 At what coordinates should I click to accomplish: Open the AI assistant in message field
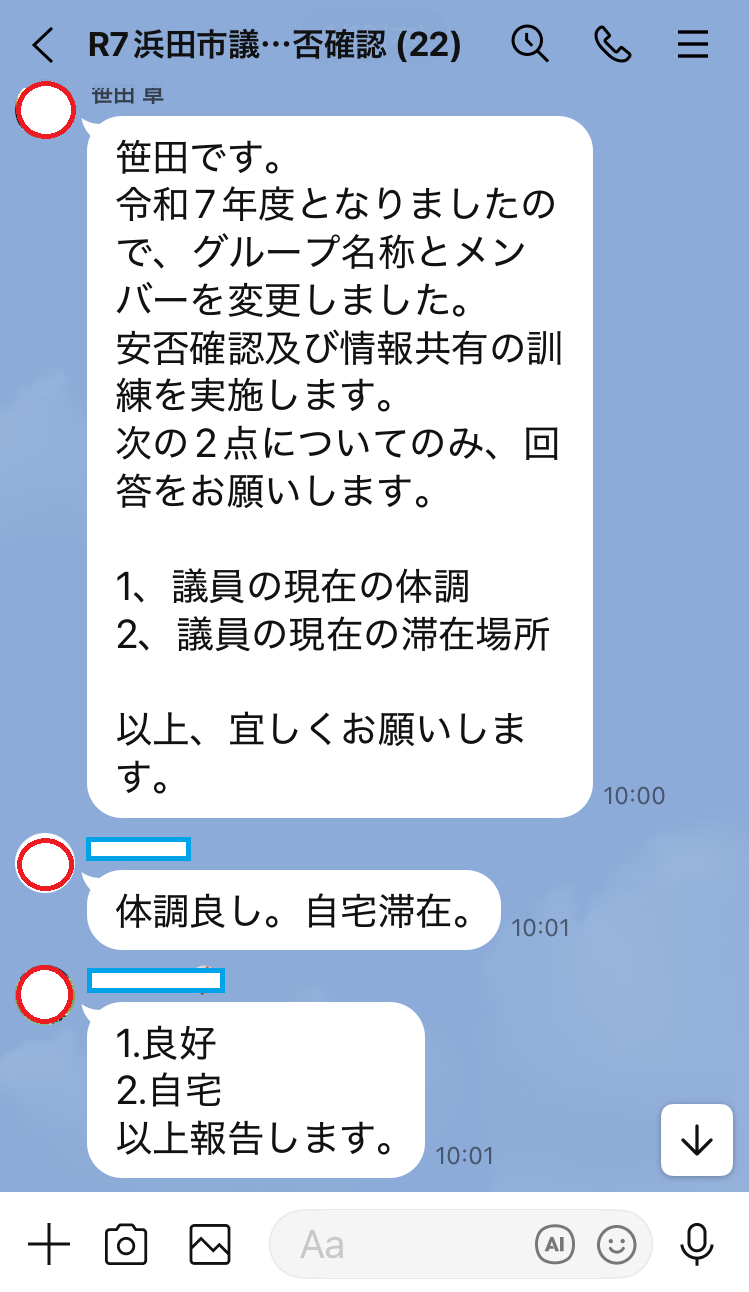(x=555, y=1245)
